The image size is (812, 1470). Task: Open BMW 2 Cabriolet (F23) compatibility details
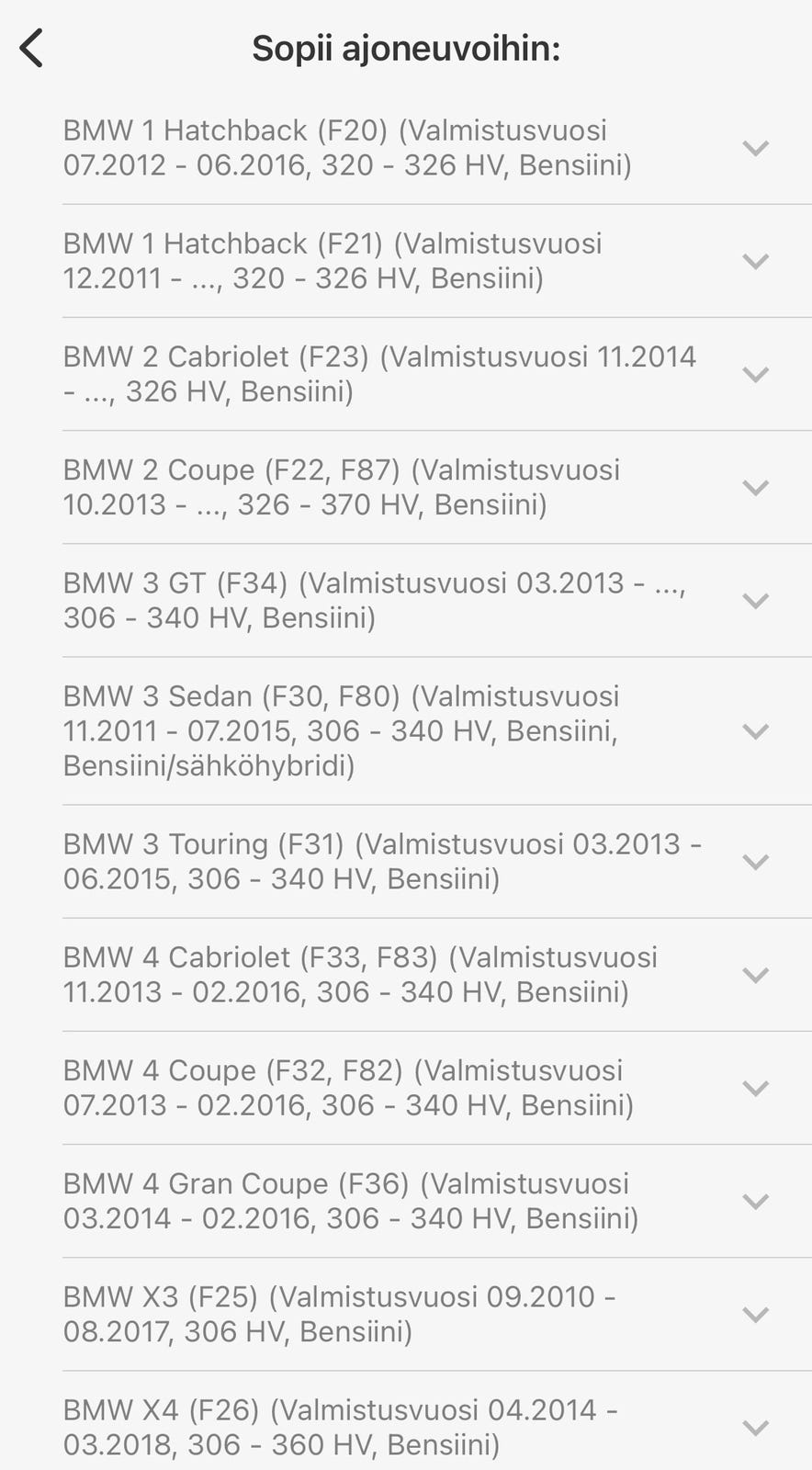(754, 374)
